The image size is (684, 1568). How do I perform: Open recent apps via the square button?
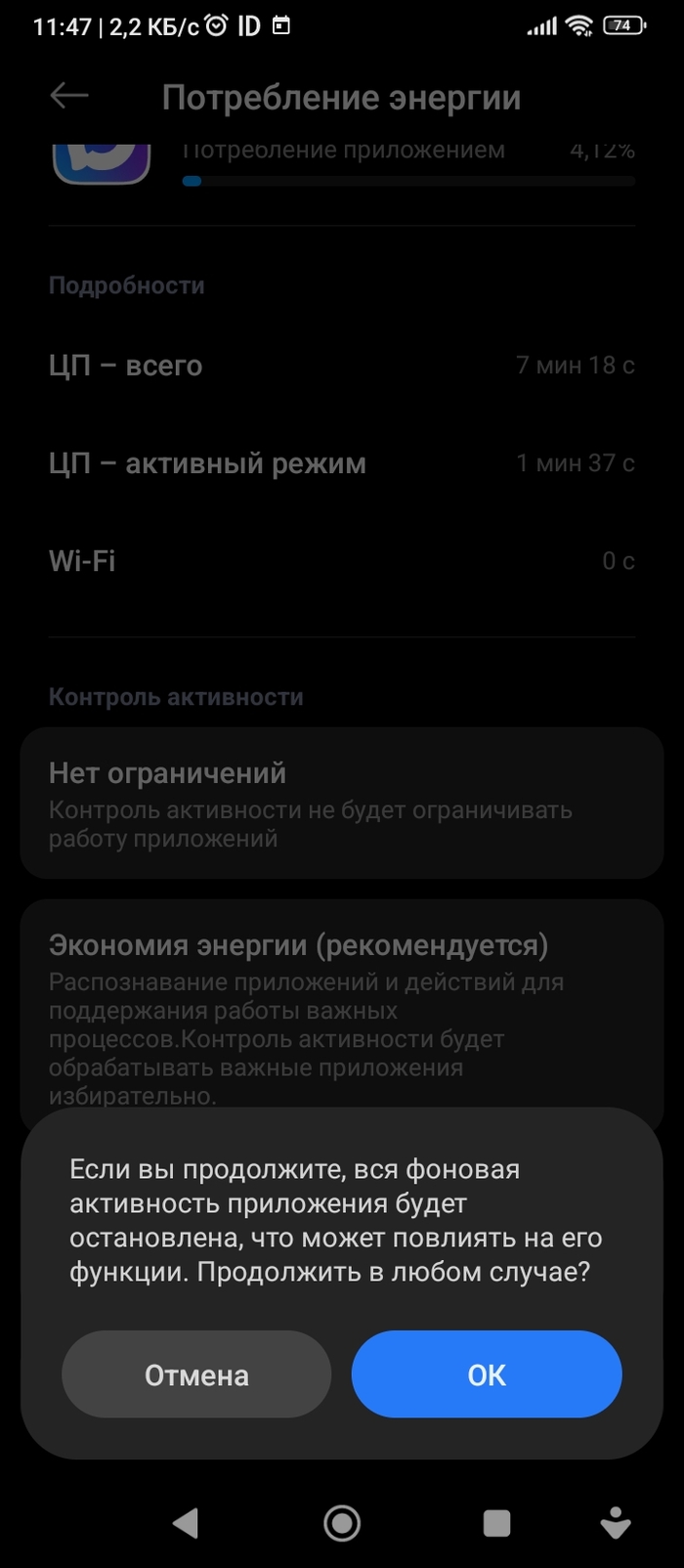497,1522
